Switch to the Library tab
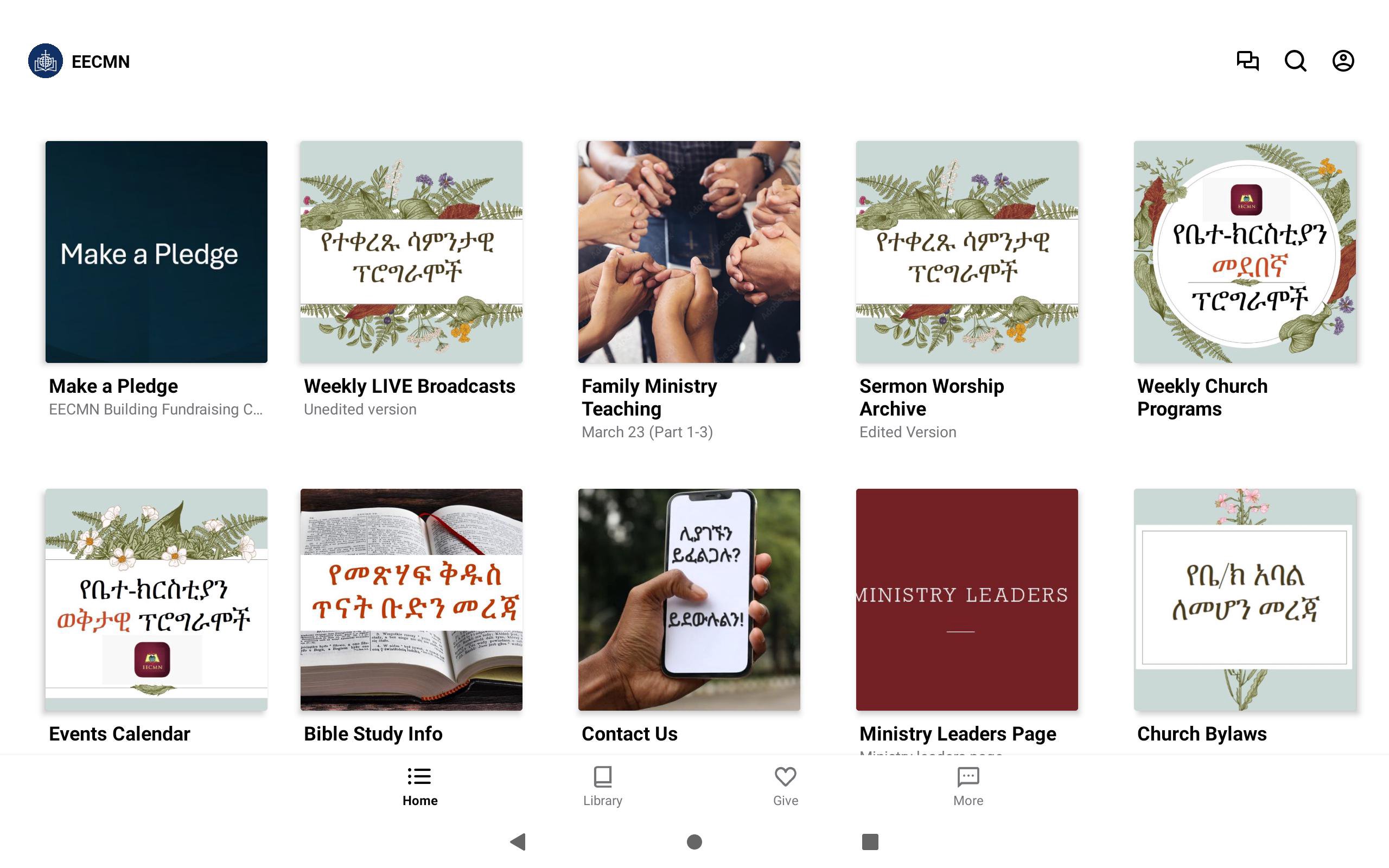This screenshot has height=868, width=1389. click(x=602, y=787)
